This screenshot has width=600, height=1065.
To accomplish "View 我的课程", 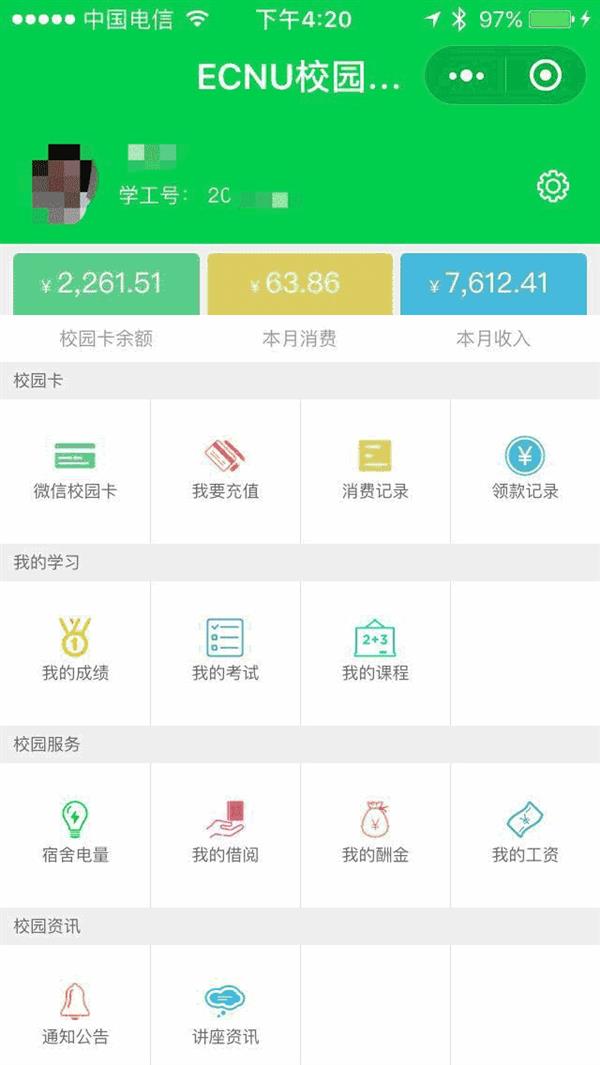I will [x=375, y=652].
